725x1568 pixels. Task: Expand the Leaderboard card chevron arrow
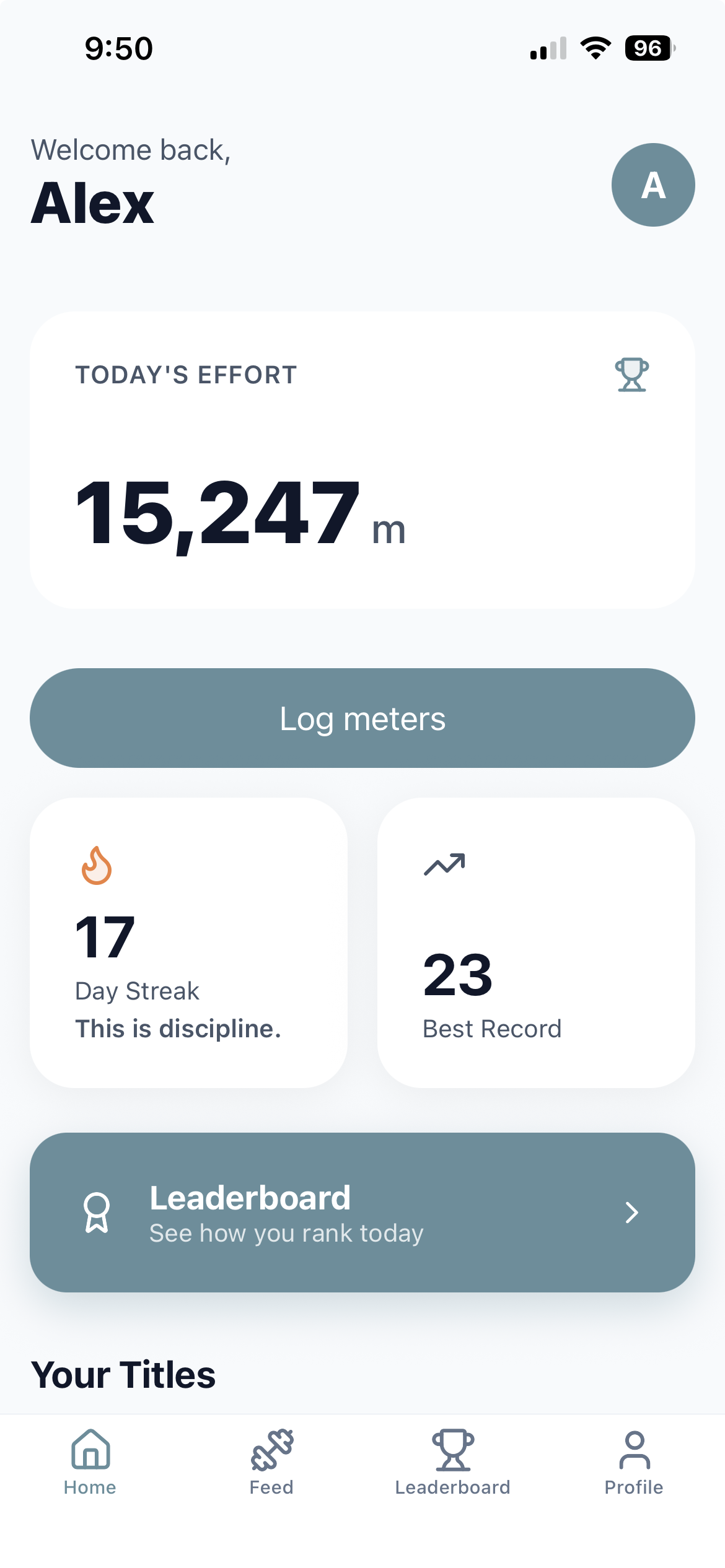(631, 1213)
